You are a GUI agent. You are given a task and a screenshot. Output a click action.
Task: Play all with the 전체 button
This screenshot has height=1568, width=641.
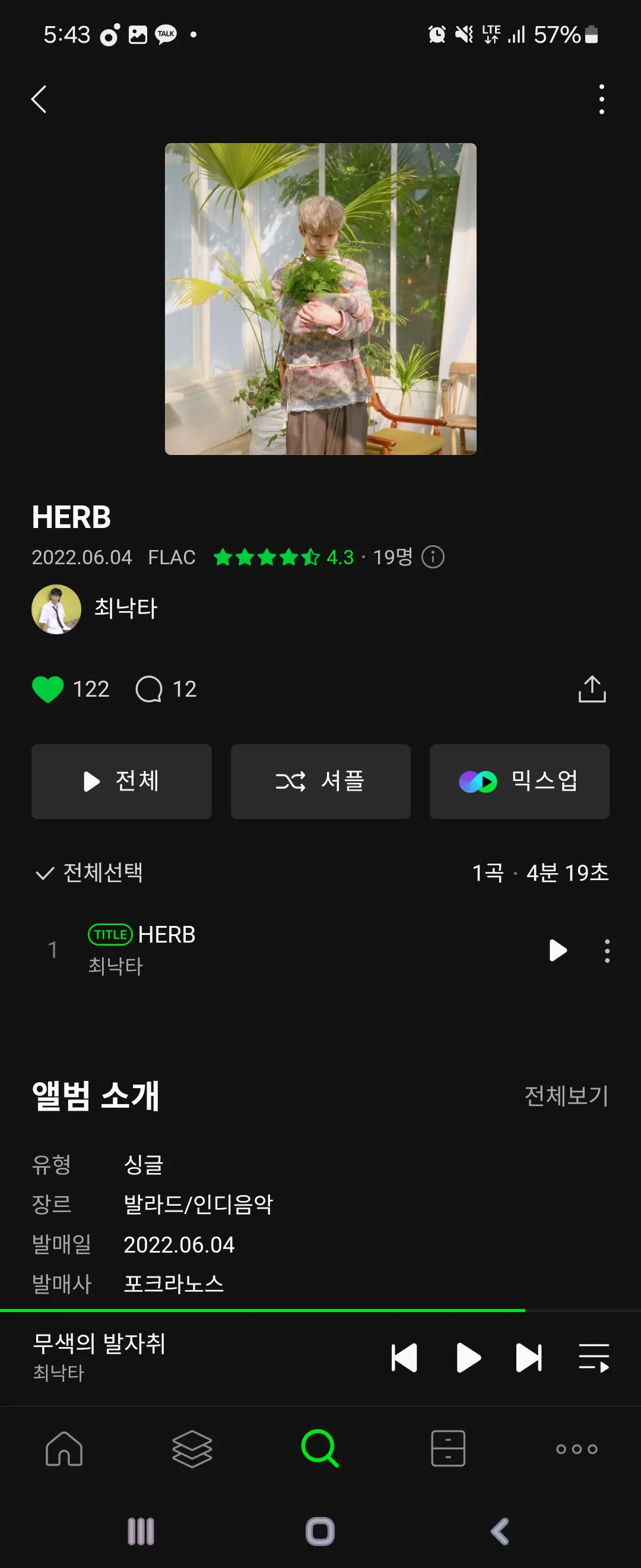point(122,781)
